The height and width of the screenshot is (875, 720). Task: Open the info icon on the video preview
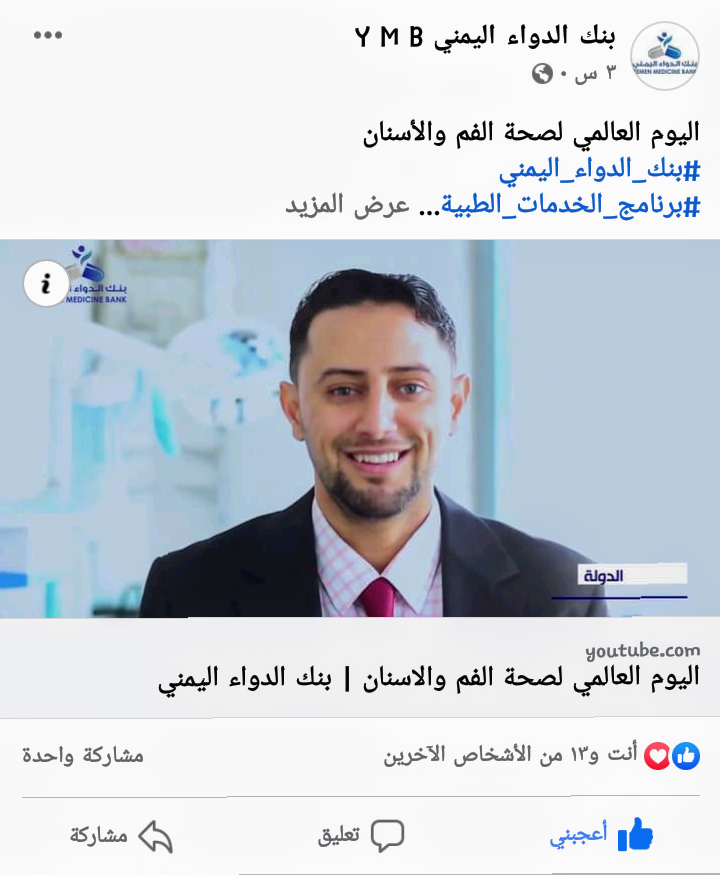(46, 284)
